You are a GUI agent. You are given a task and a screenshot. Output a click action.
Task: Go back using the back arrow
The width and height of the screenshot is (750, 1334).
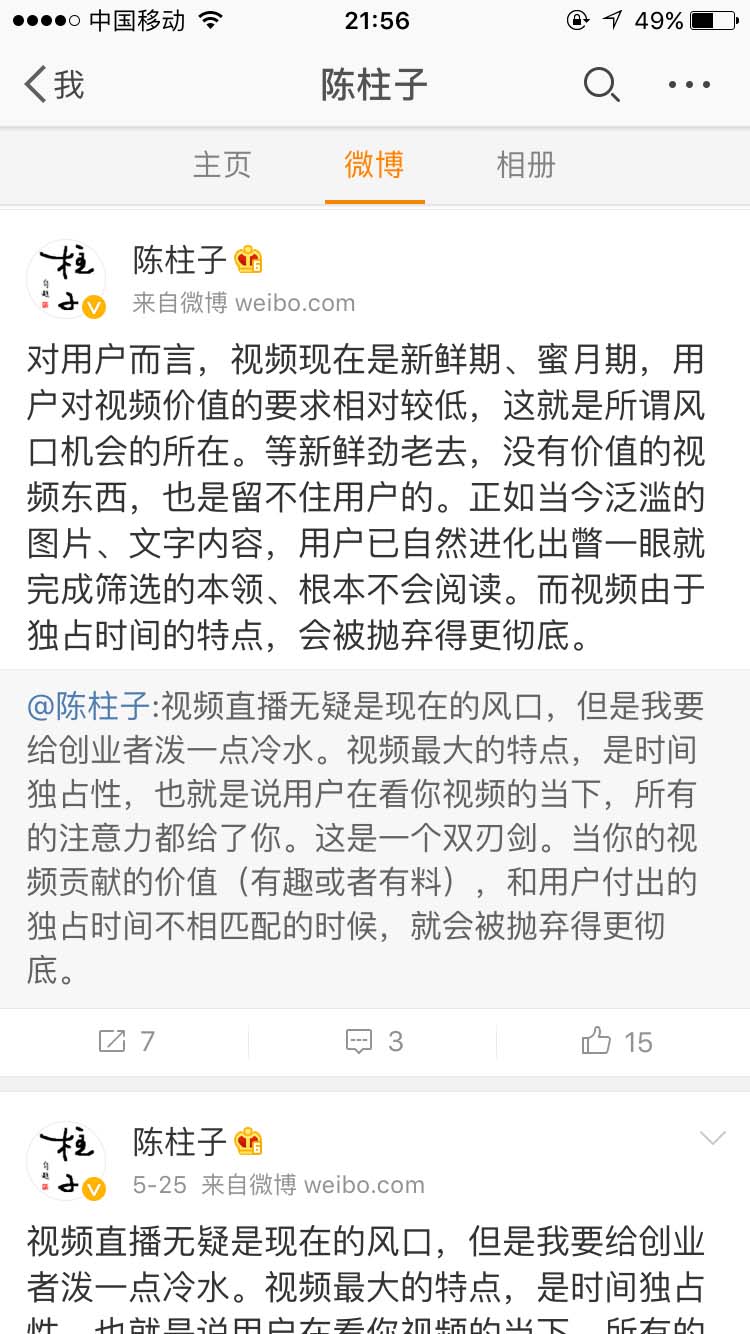coord(36,85)
